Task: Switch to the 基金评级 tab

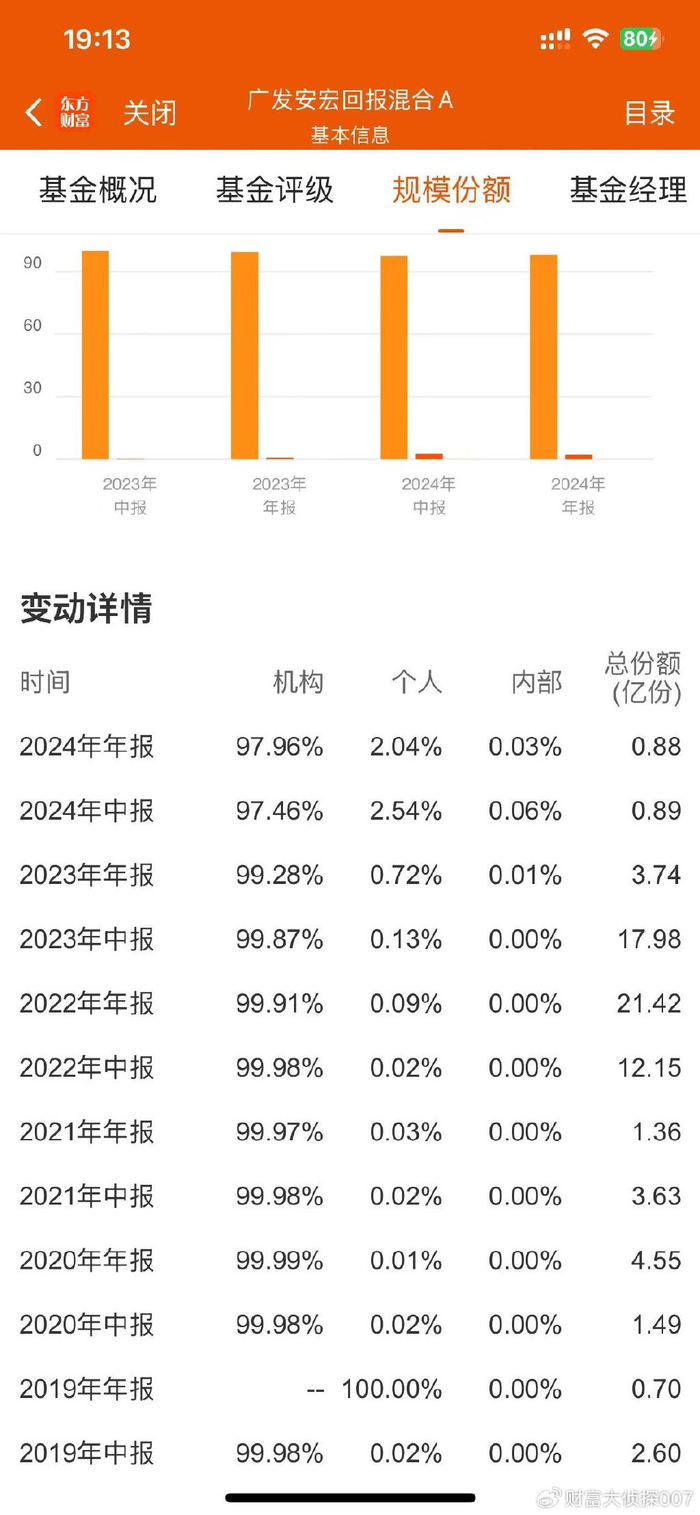Action: click(275, 190)
